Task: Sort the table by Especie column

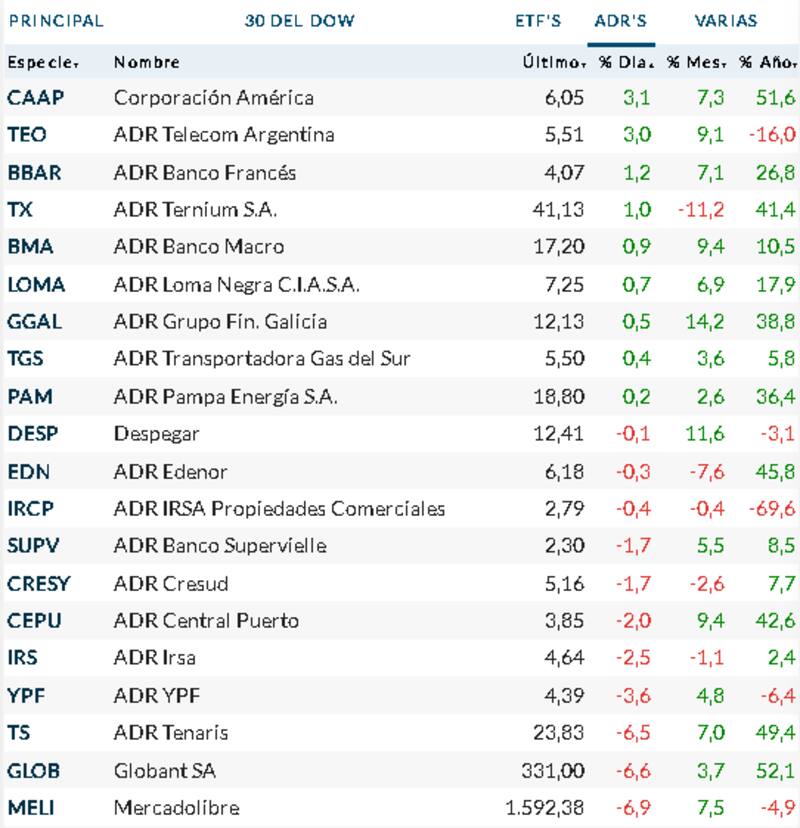Action: pyautogui.click(x=43, y=62)
